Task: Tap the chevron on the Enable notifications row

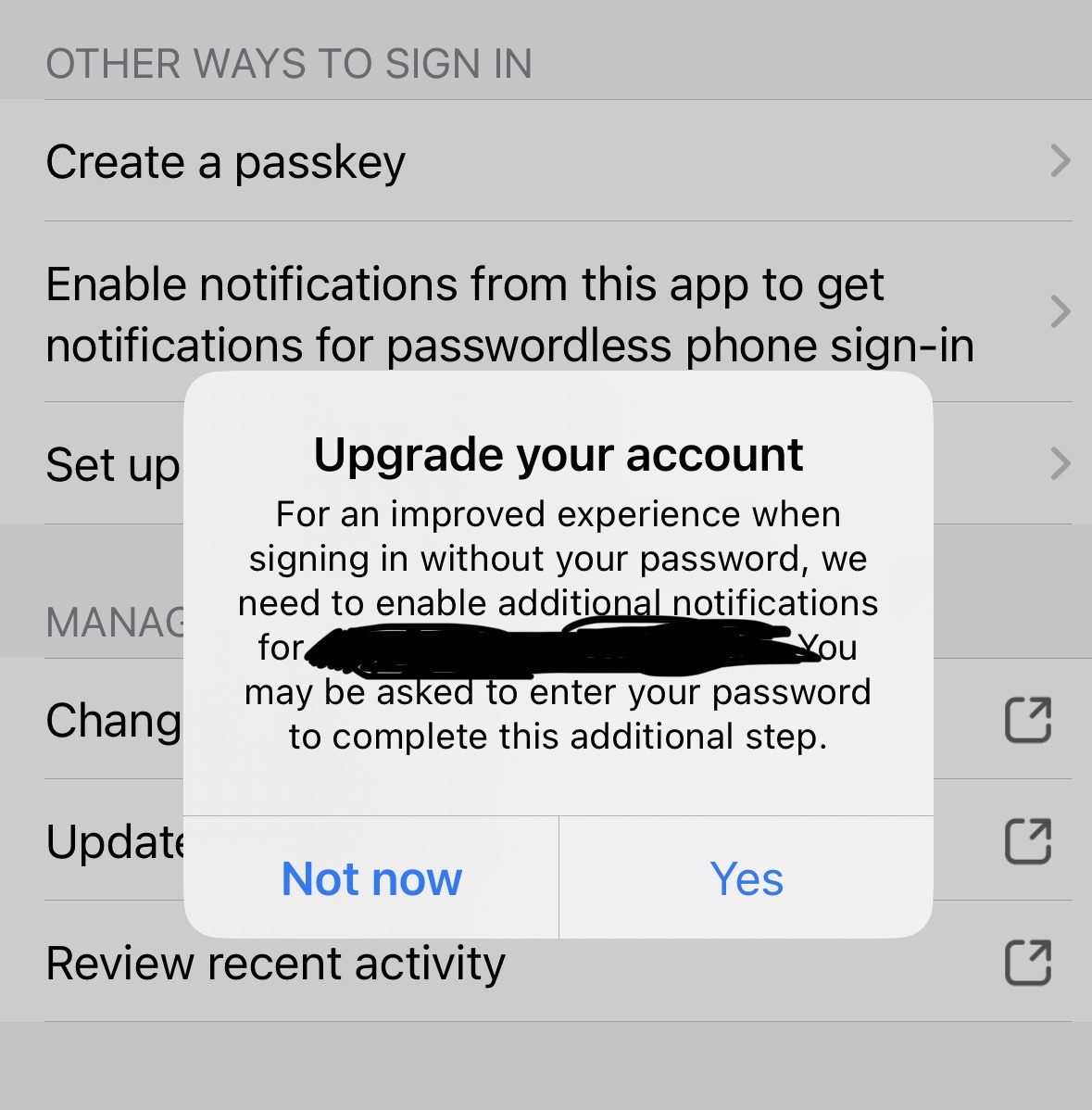Action: [x=1061, y=312]
